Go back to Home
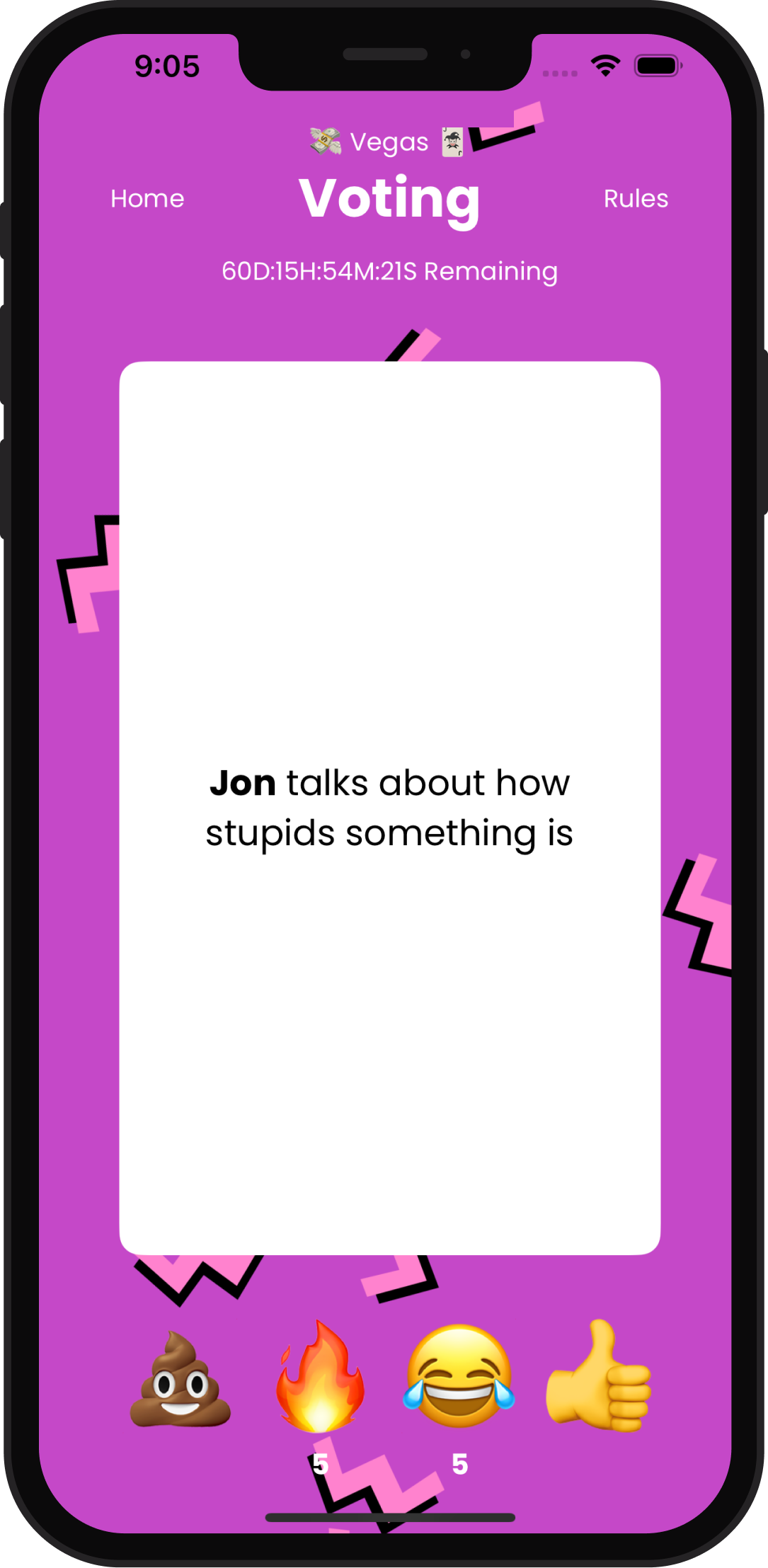768x1568 pixels. (x=147, y=199)
